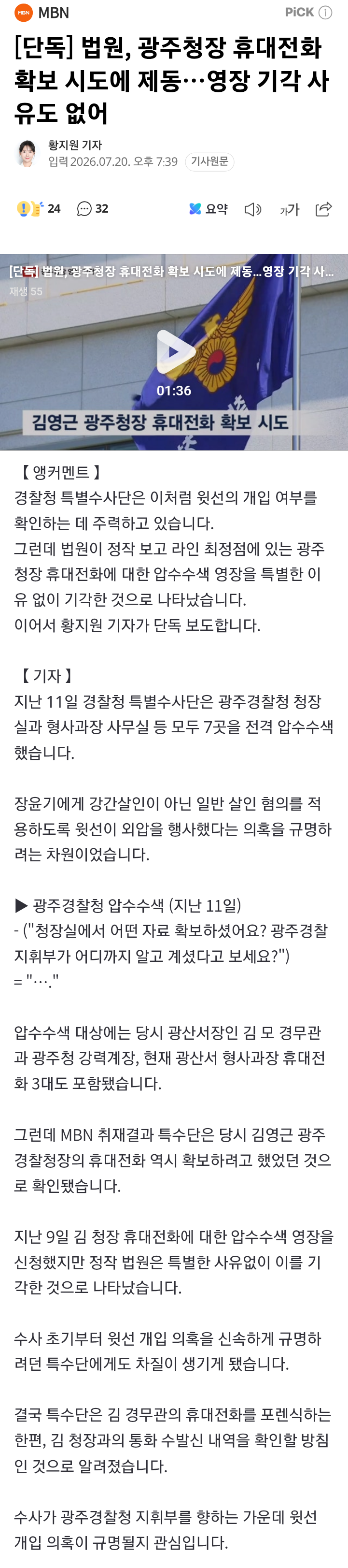Image resolution: width=348 pixels, height=1568 pixels.
Task: Open the PiCK info icon
Action: (x=326, y=12)
